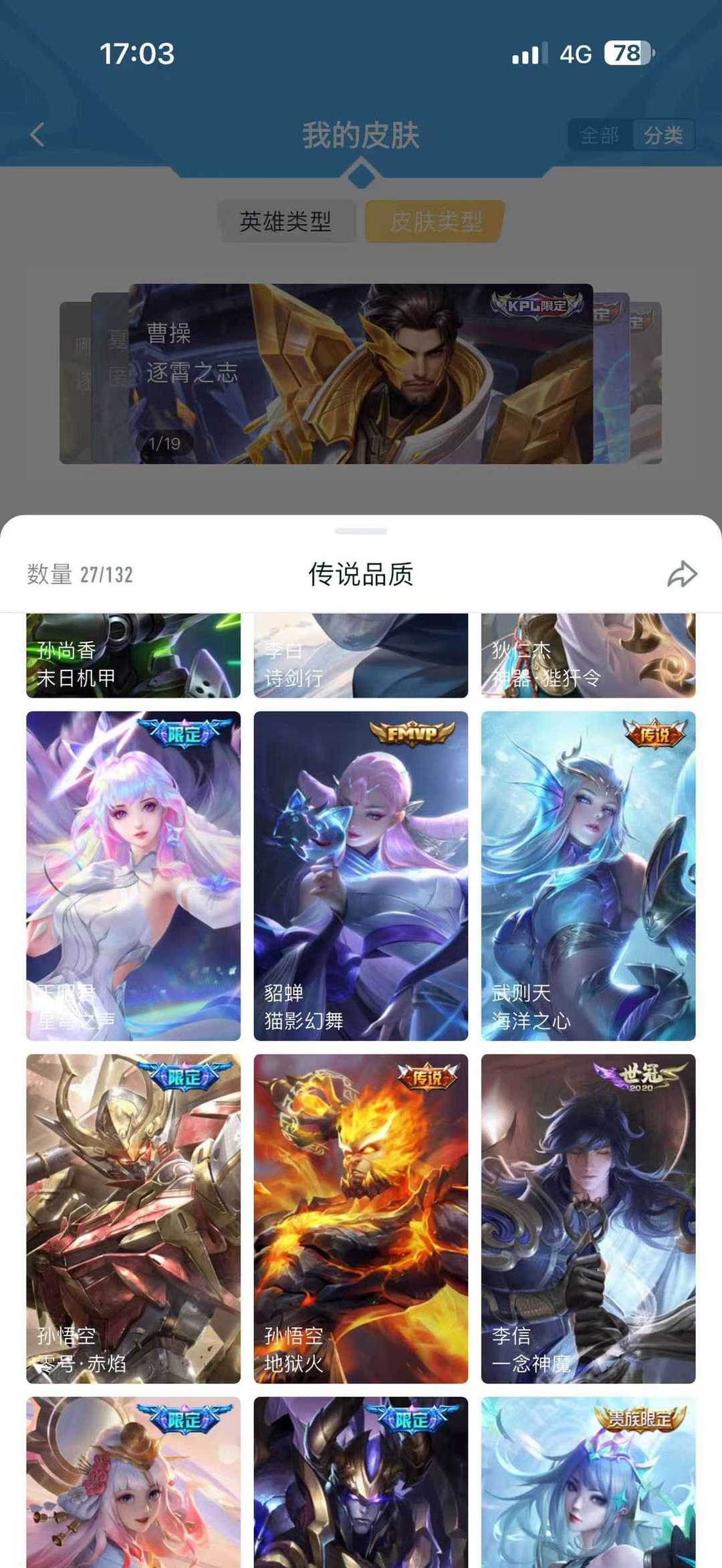Viewport: 722px width, 1568px height.
Task: View 李信 一念神魔 skin
Action: click(588, 1218)
